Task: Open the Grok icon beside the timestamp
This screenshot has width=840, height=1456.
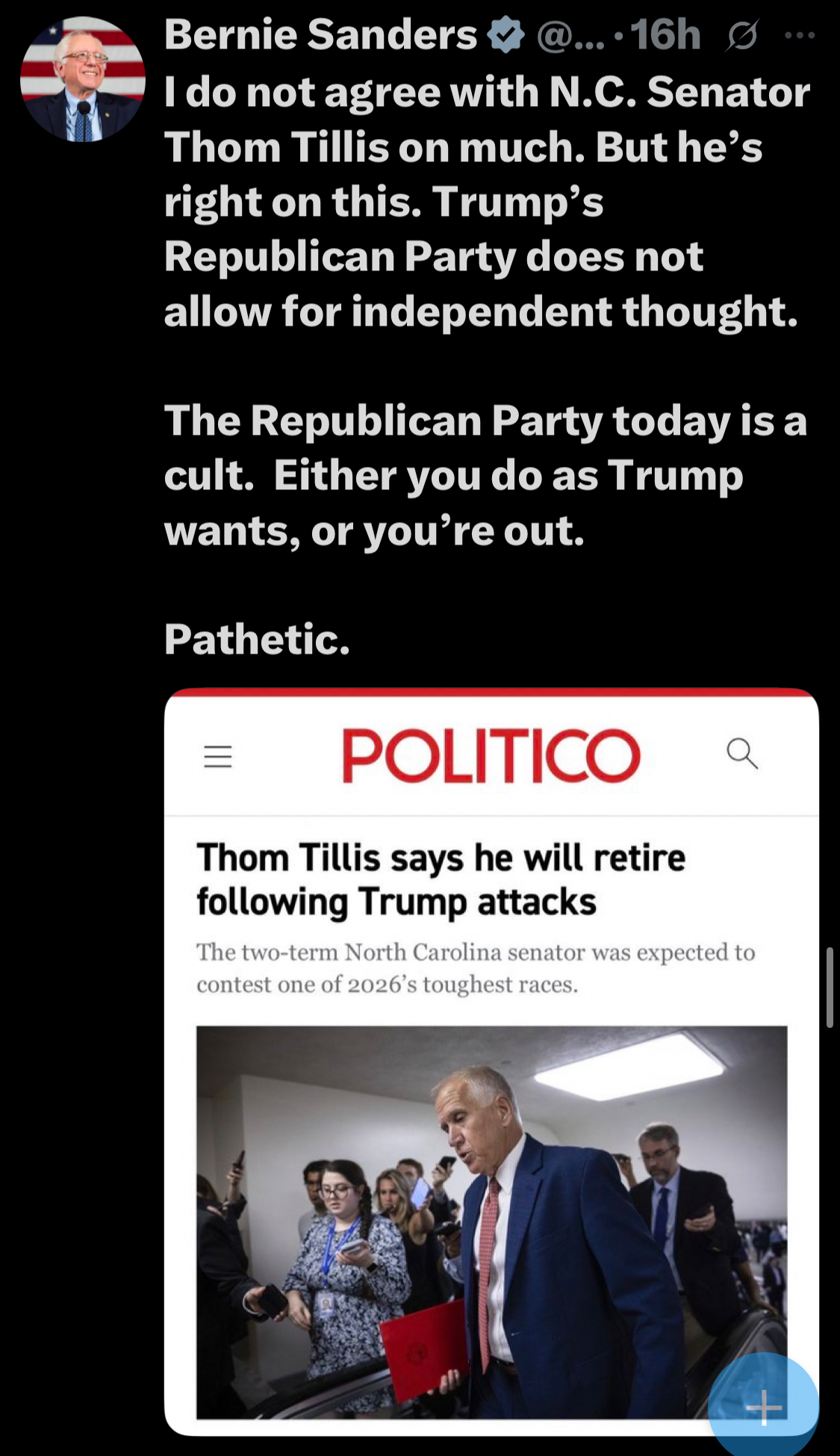Action: click(x=741, y=36)
